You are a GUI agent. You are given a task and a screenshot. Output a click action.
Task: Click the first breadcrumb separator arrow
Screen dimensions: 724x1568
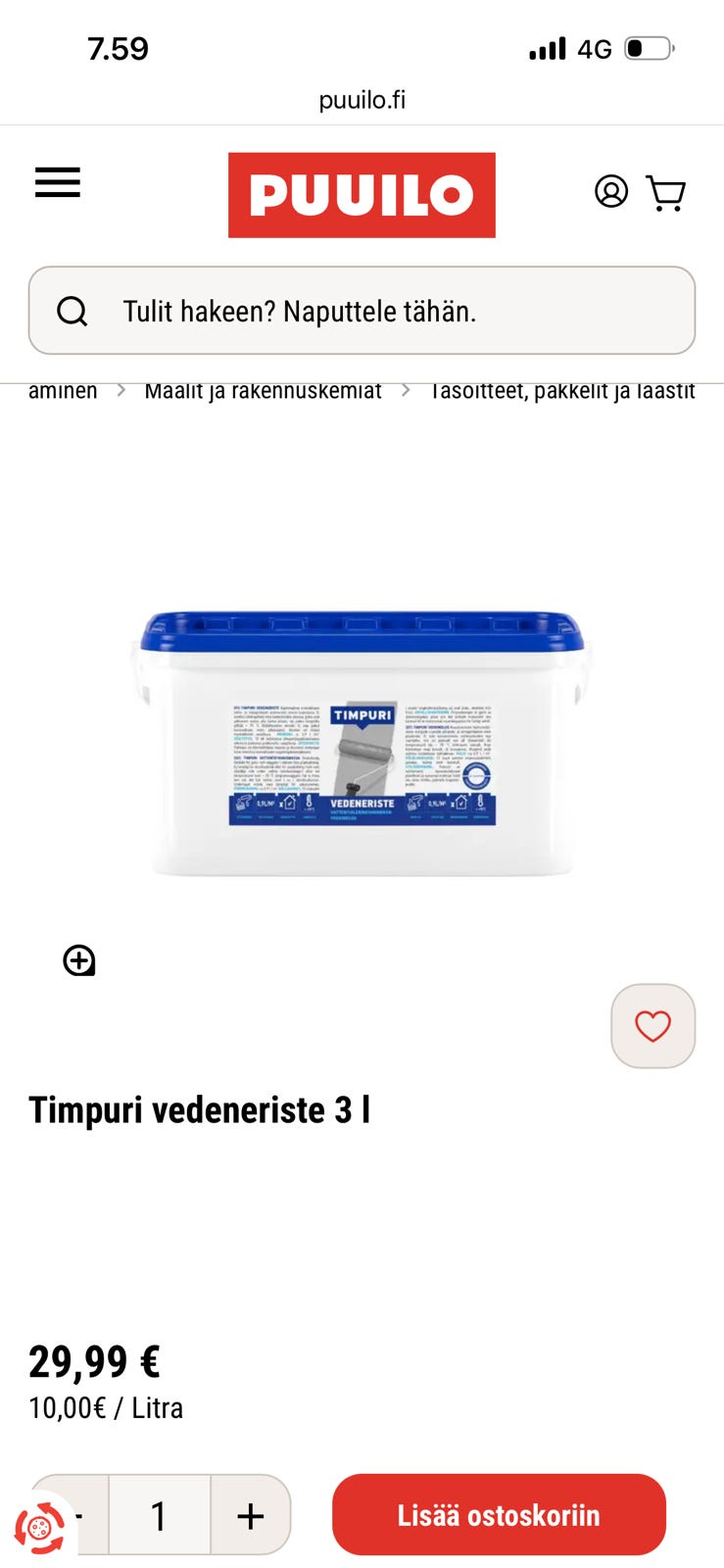pyautogui.click(x=121, y=388)
